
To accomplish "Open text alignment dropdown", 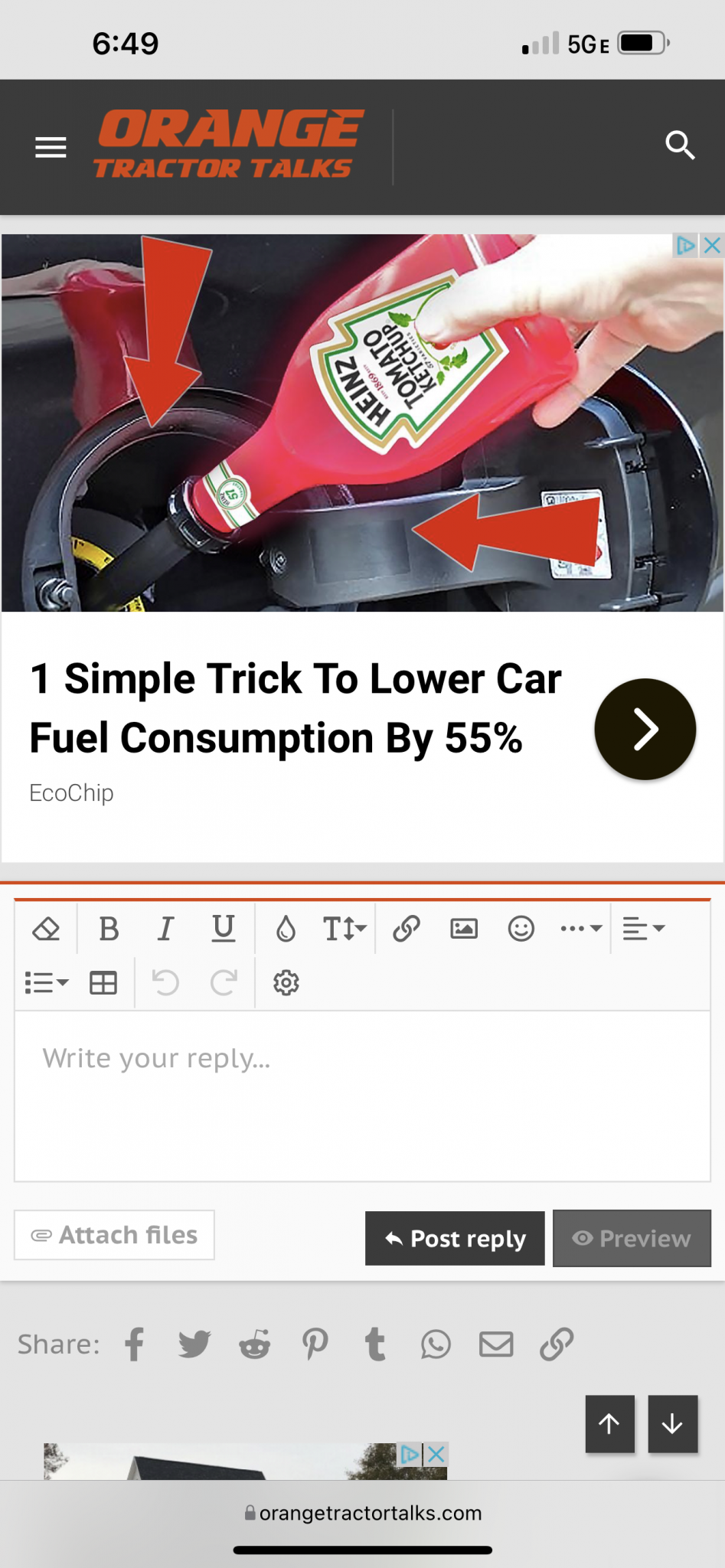I will tap(643, 929).
